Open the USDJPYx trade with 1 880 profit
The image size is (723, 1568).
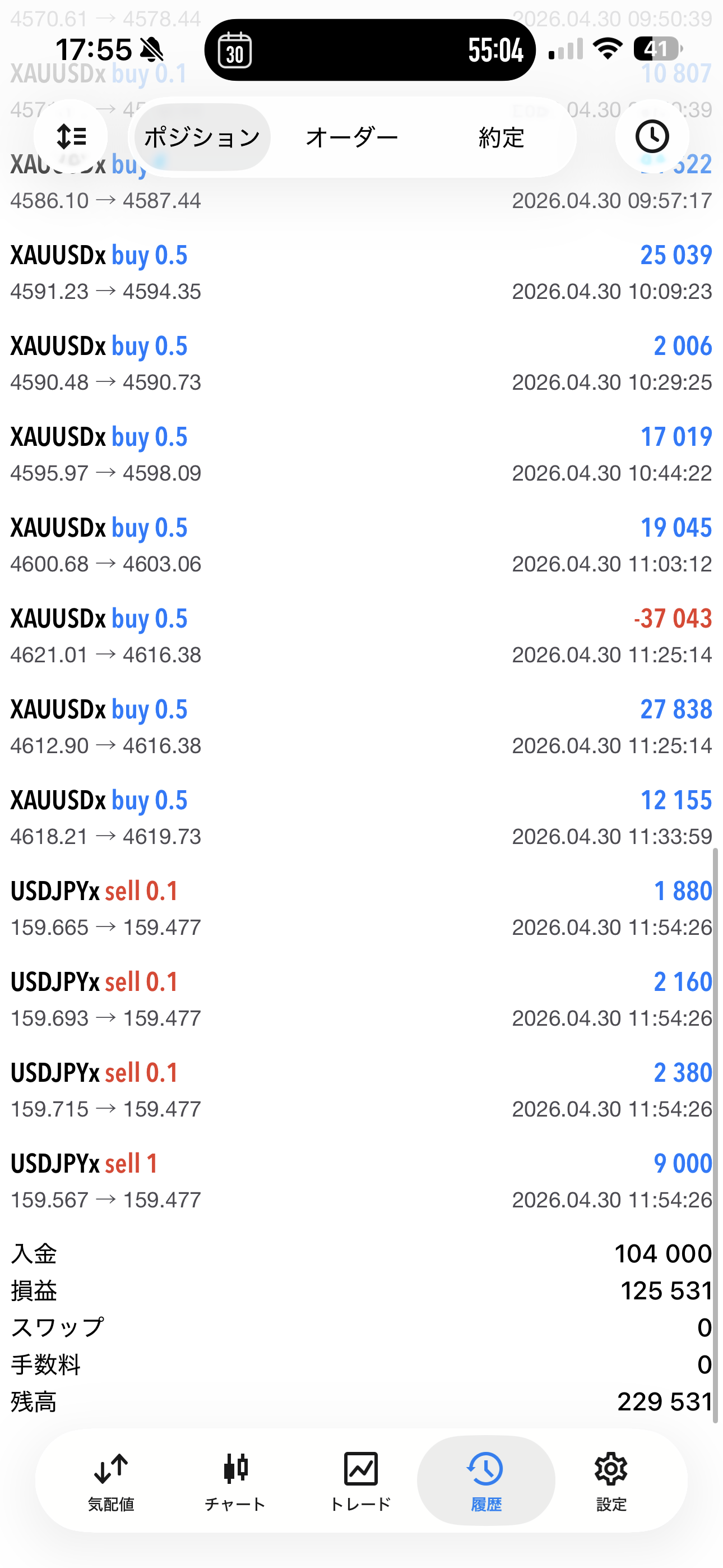(x=361, y=908)
